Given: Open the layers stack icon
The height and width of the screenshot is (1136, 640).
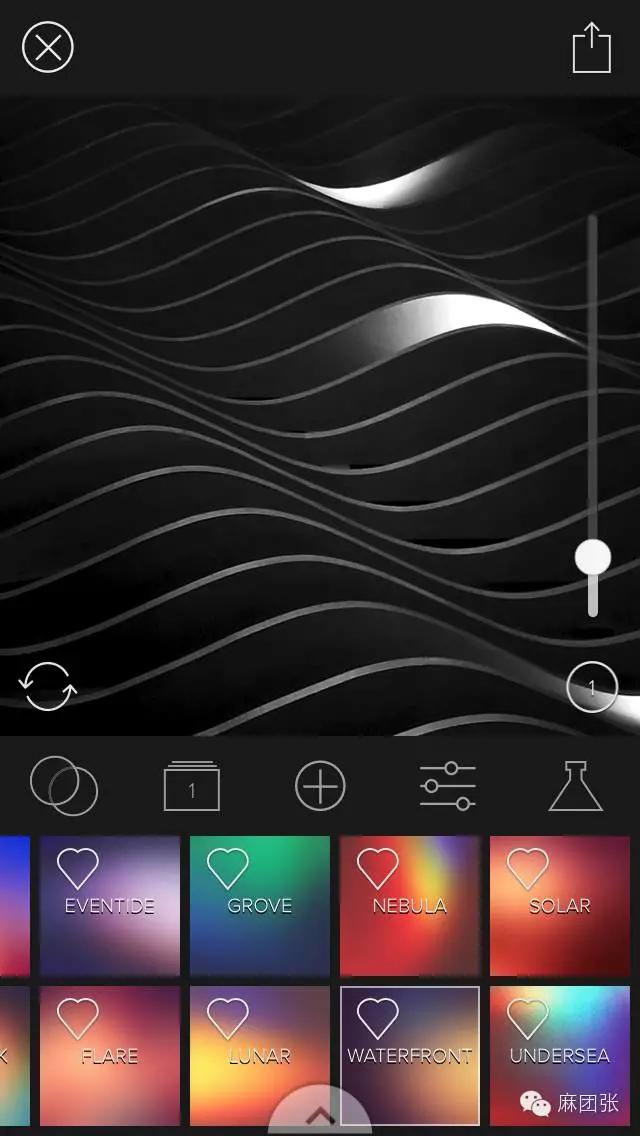Looking at the screenshot, I should coord(191,787).
